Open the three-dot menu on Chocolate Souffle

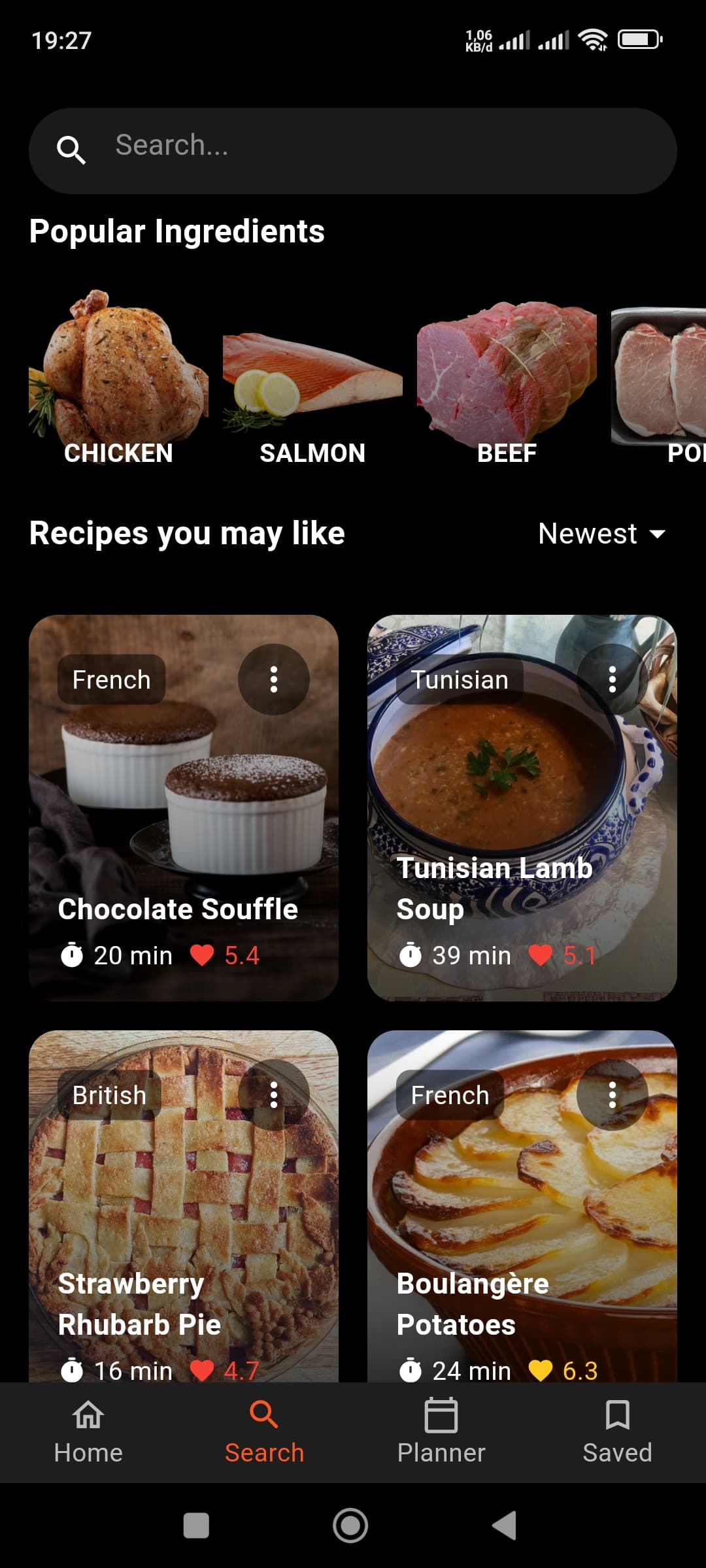(272, 679)
